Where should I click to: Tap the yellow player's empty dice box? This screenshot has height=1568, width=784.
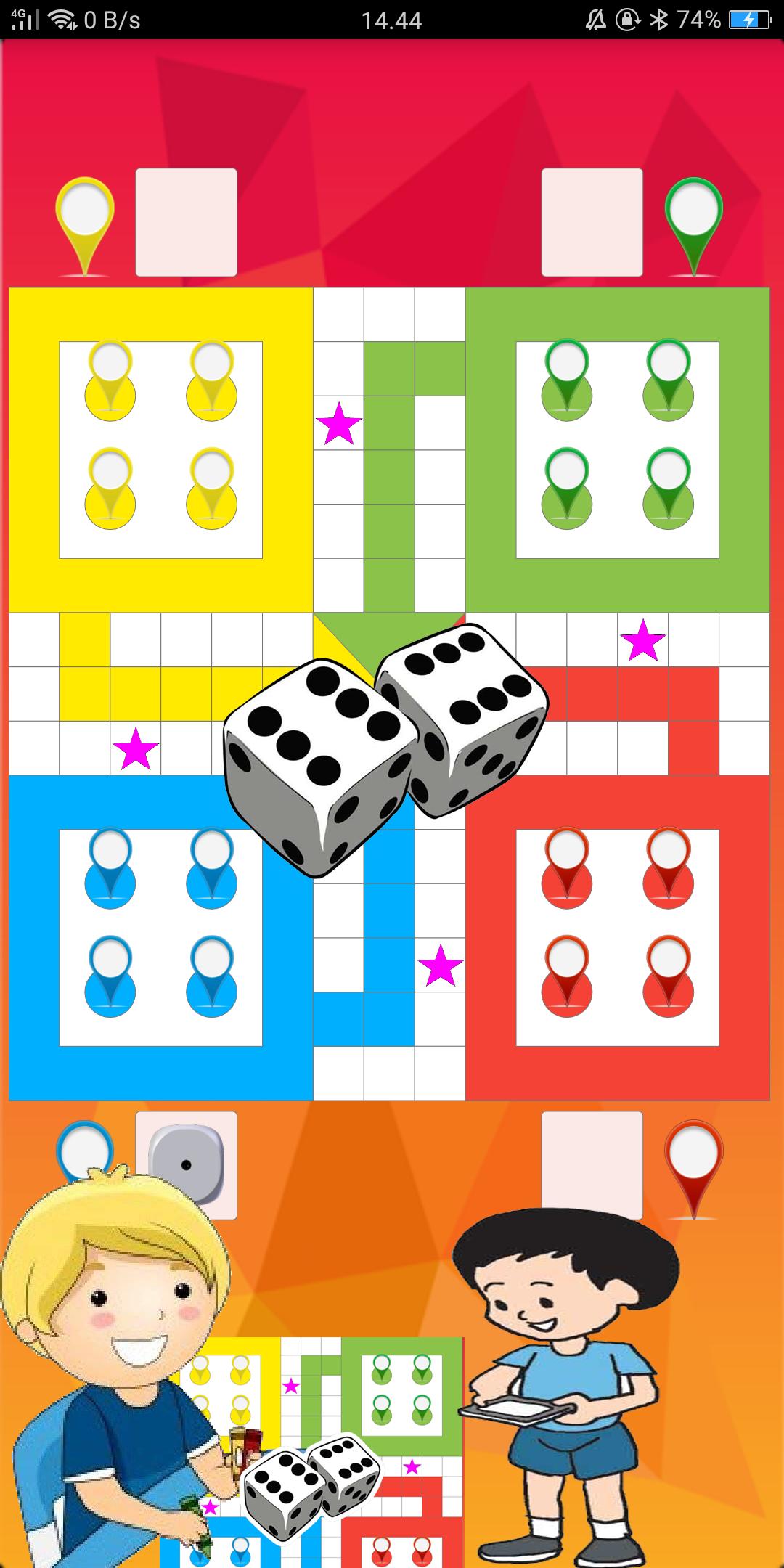186,222
